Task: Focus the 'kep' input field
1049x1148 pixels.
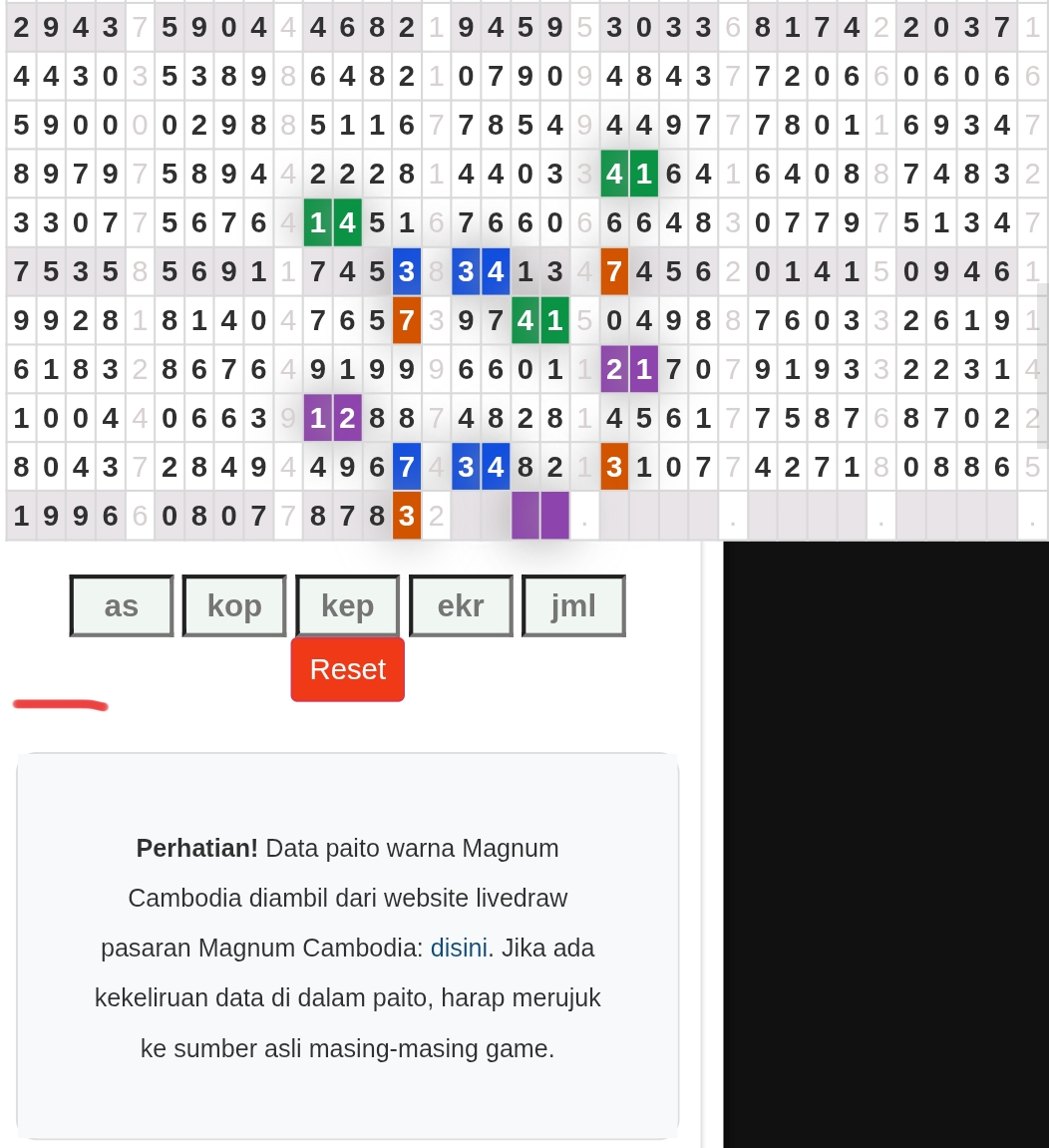Action: (347, 605)
